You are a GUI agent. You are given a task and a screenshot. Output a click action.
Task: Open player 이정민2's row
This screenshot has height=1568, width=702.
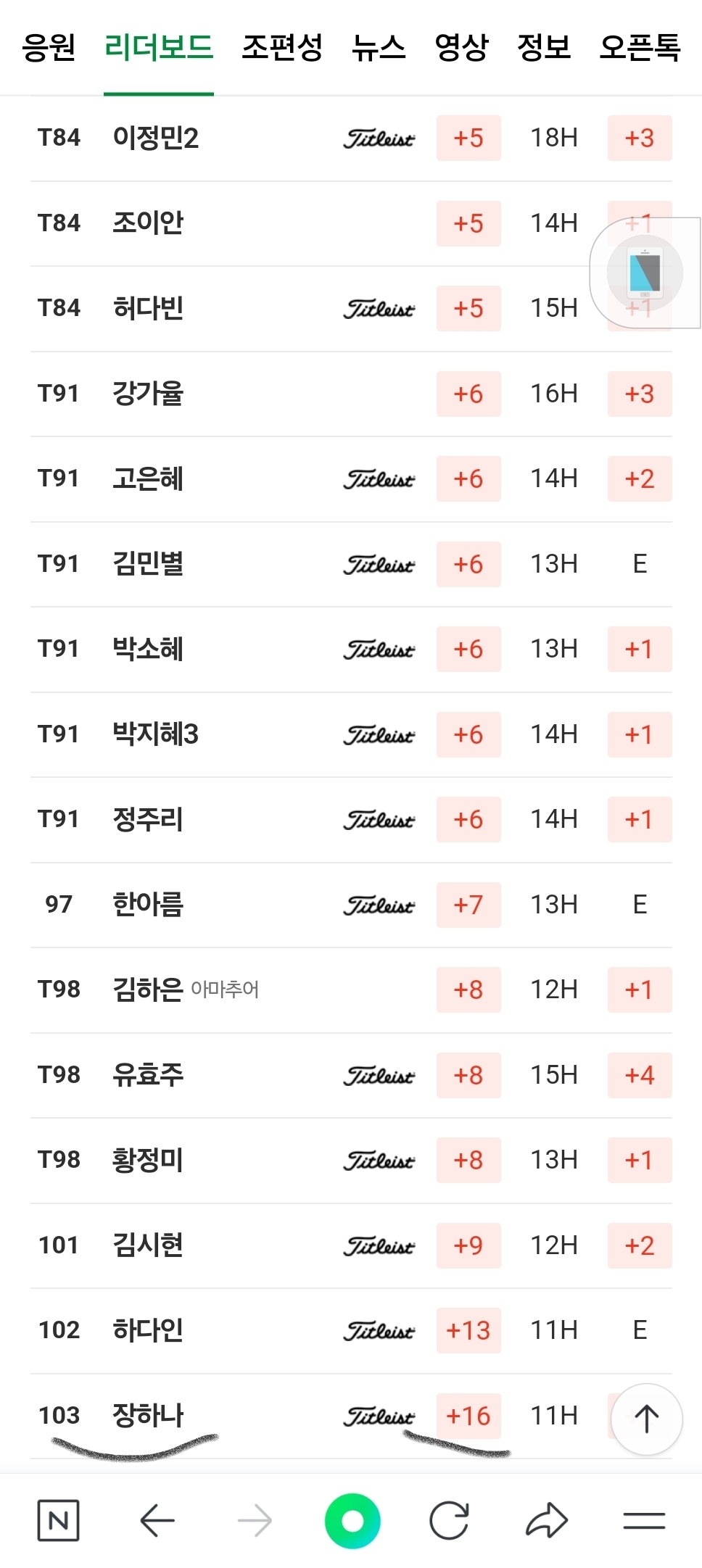(156, 138)
